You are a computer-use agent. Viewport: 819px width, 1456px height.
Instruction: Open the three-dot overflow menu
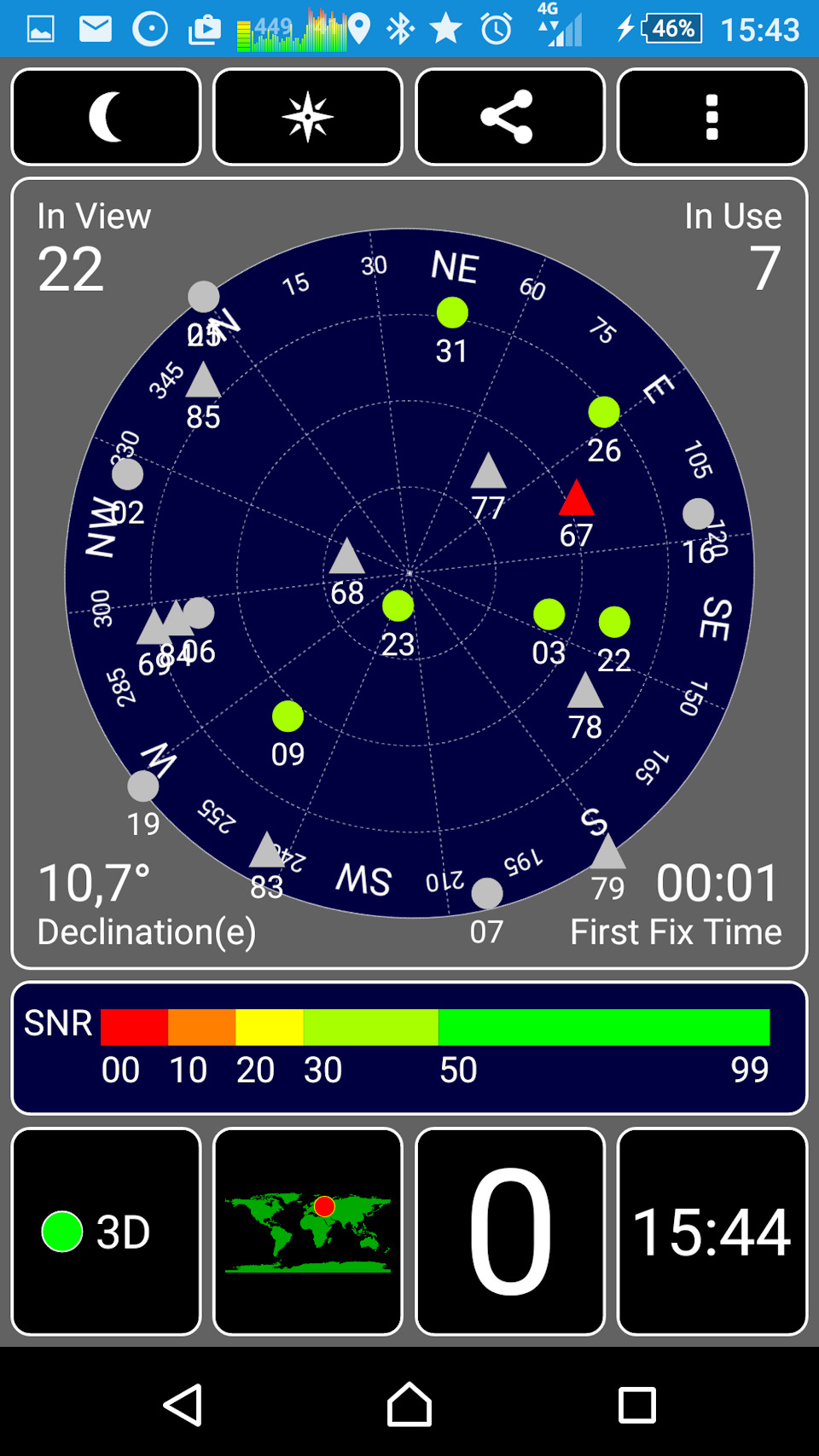(712, 117)
